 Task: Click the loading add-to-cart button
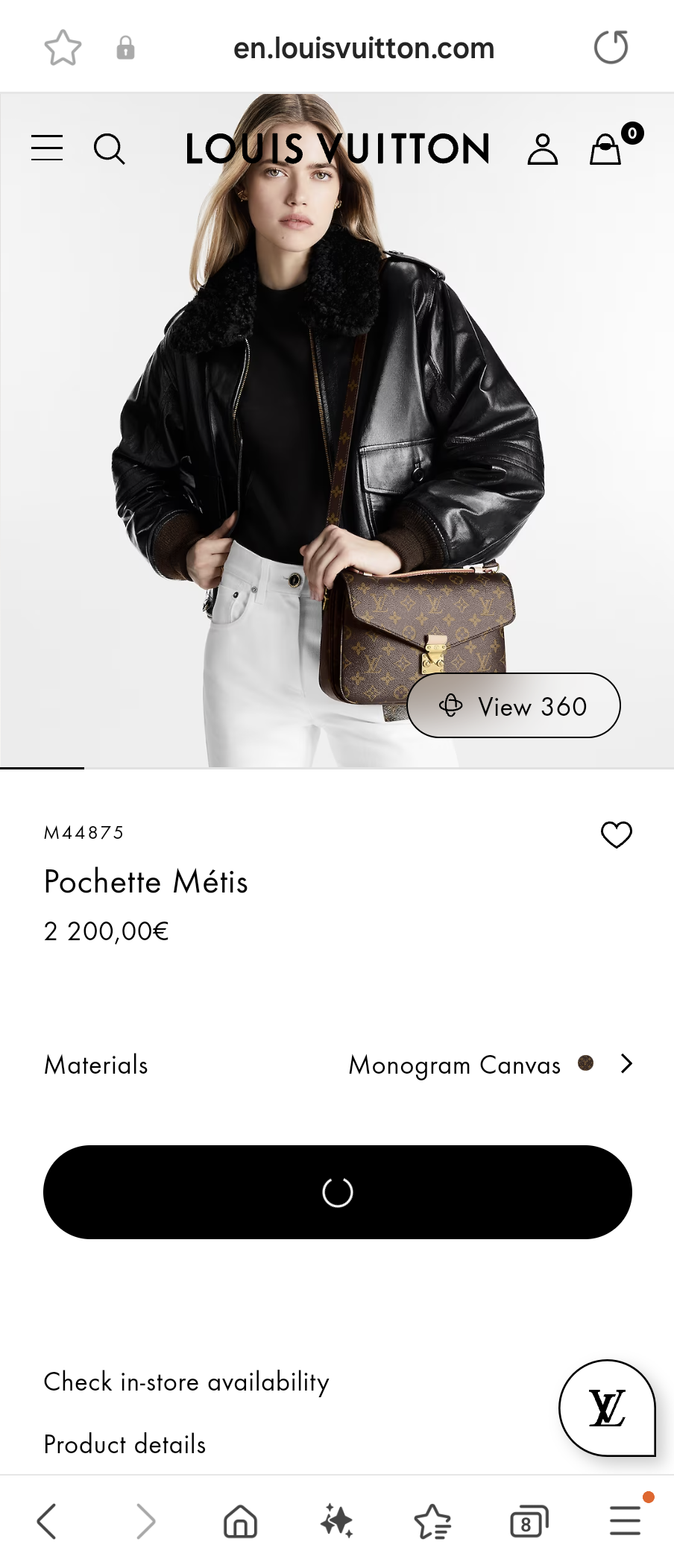click(x=337, y=1191)
